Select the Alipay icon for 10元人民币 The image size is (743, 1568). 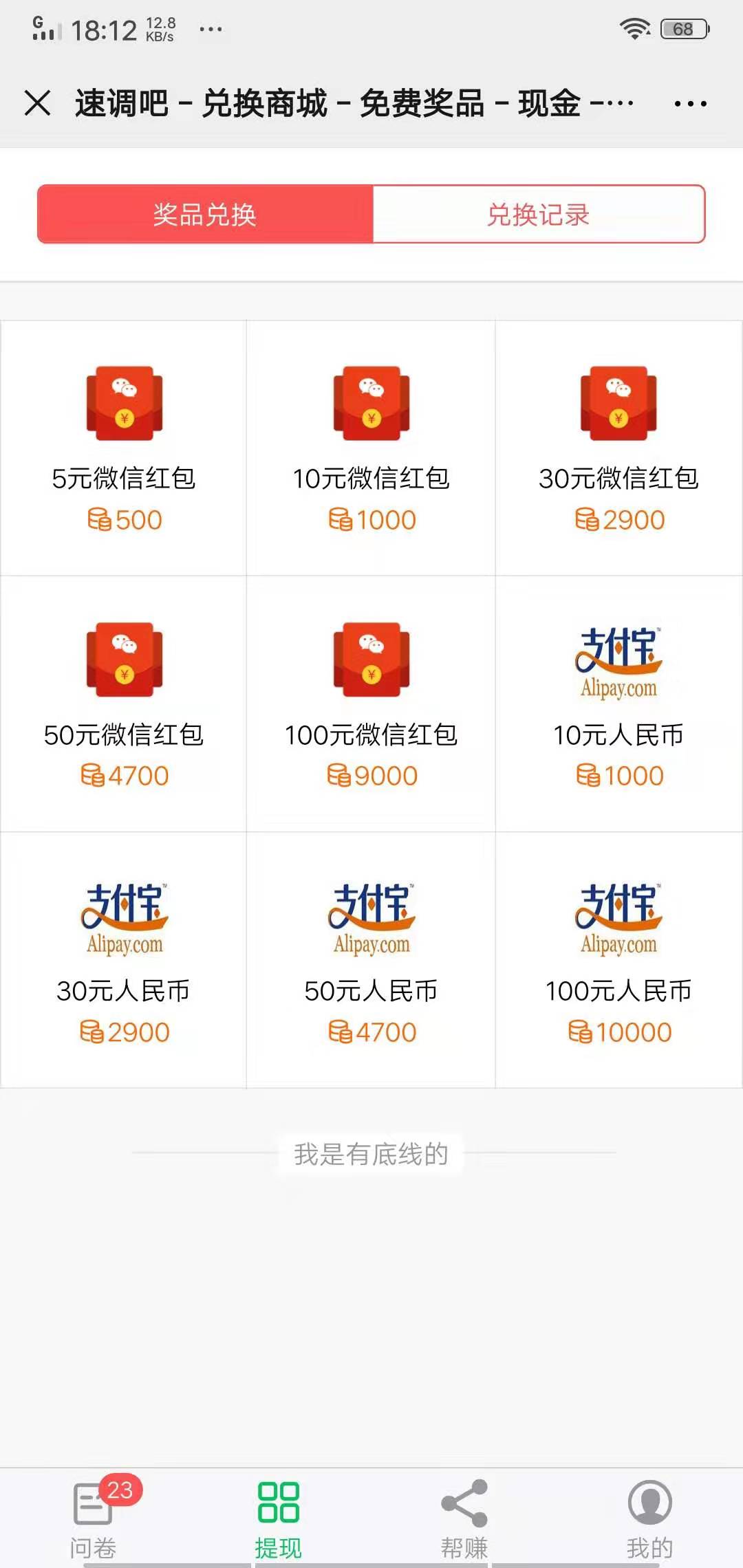(x=618, y=660)
